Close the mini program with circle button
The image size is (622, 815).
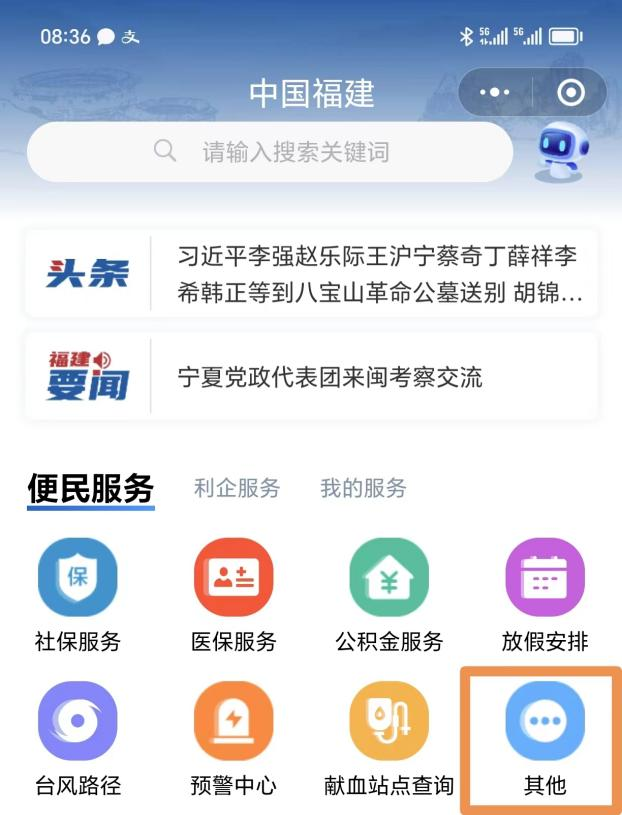570,93
